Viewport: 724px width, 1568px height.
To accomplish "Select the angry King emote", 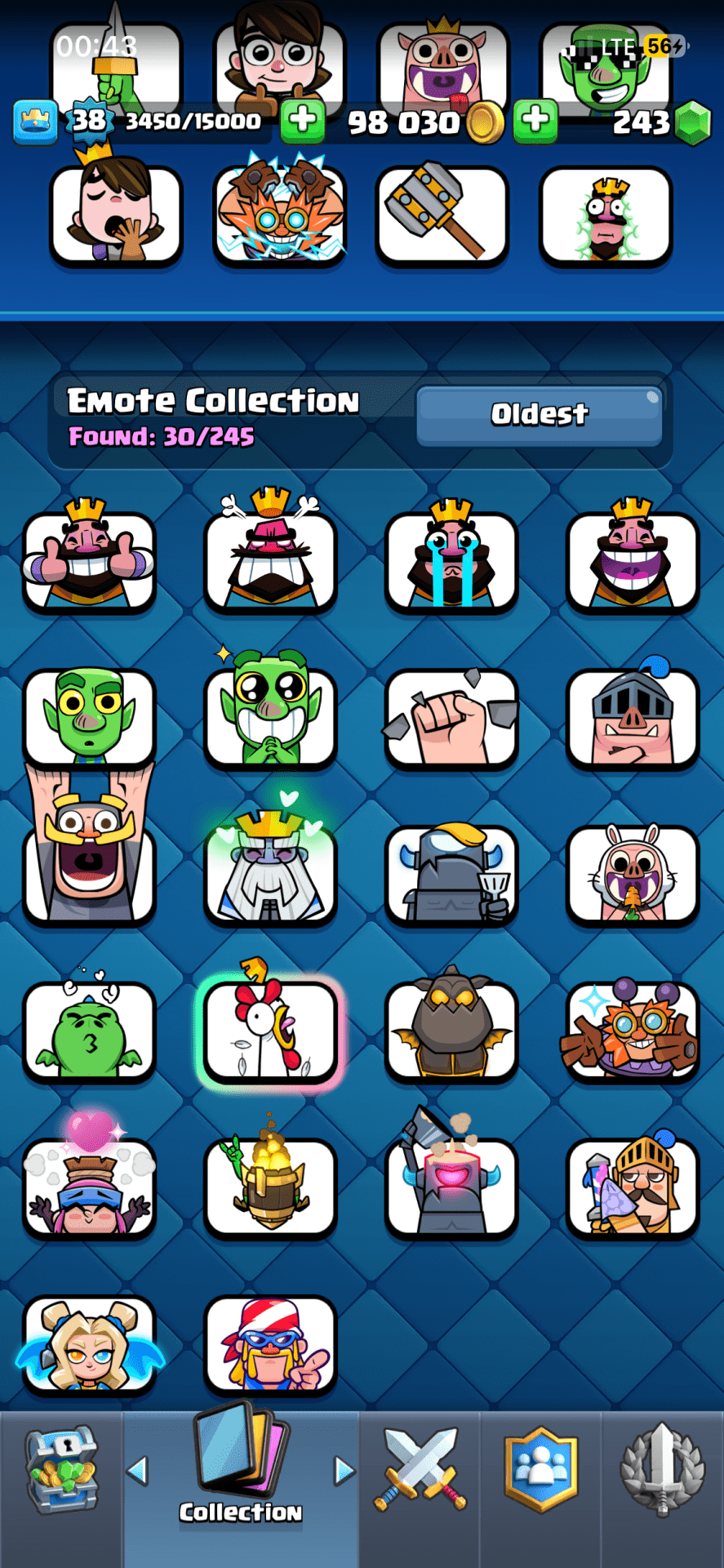I will (x=270, y=559).
